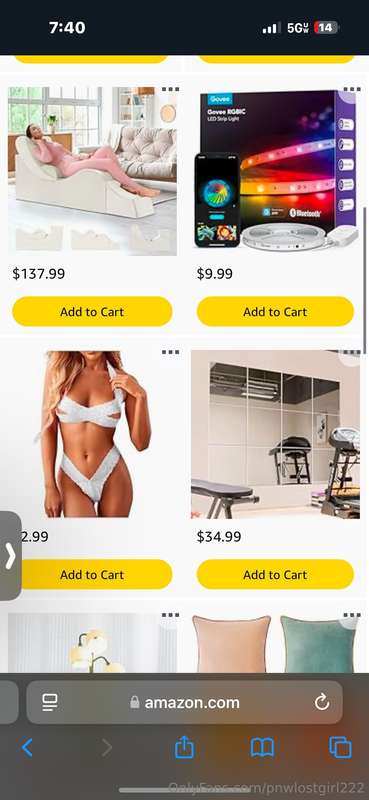Go back to the previous page
369x800 pixels.
pyautogui.click(x=28, y=748)
